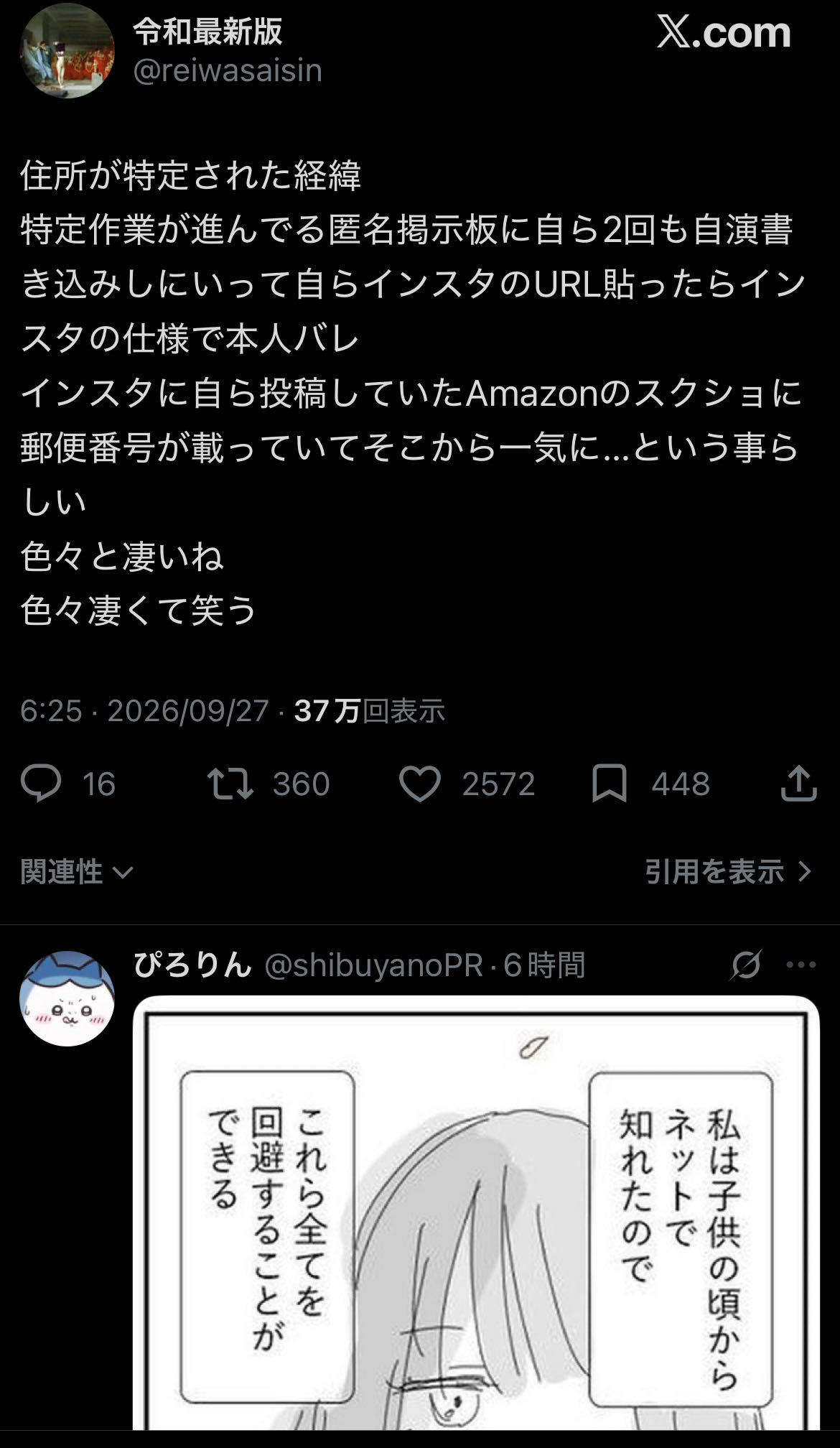This screenshot has width=840, height=1448.
Task: Repost the tweet with retweet icon
Action: (x=230, y=784)
